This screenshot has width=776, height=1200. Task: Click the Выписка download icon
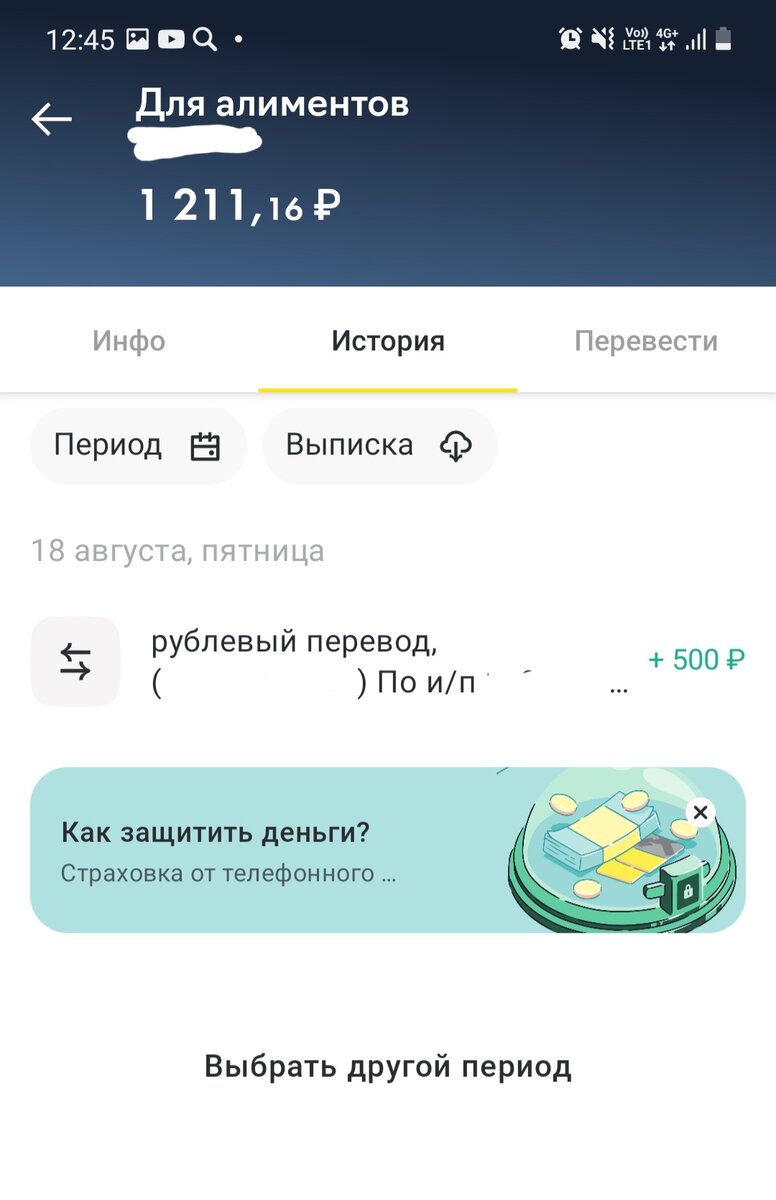pos(457,446)
